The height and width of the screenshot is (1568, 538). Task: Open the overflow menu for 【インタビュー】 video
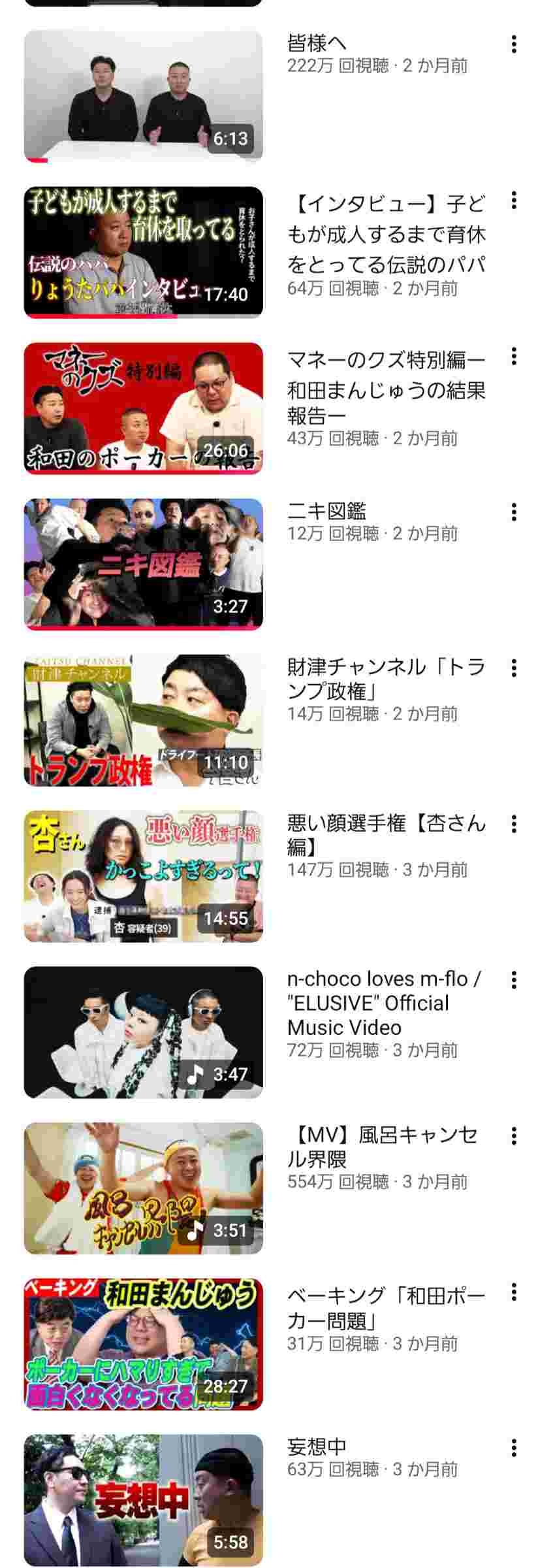pyautogui.click(x=514, y=201)
